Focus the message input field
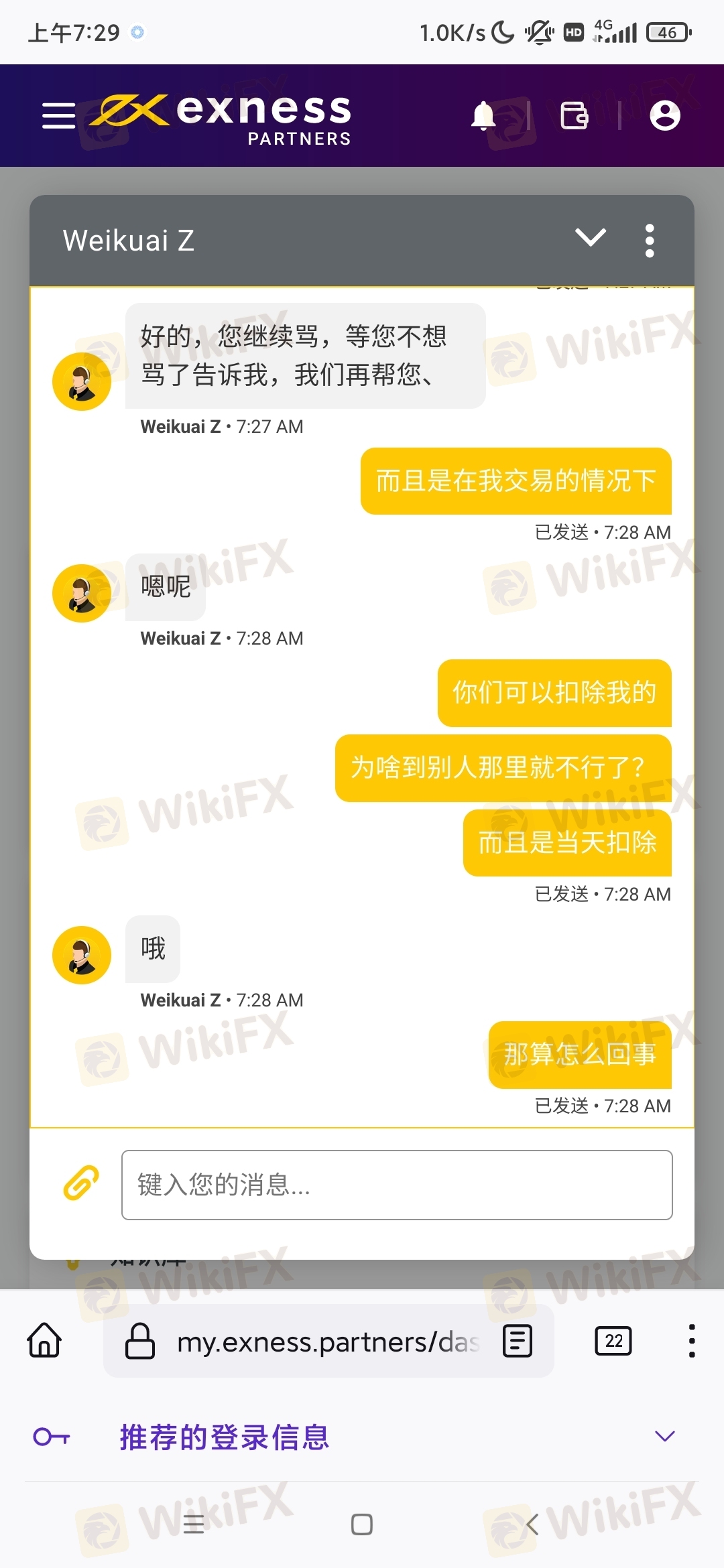 pyautogui.click(x=397, y=1185)
